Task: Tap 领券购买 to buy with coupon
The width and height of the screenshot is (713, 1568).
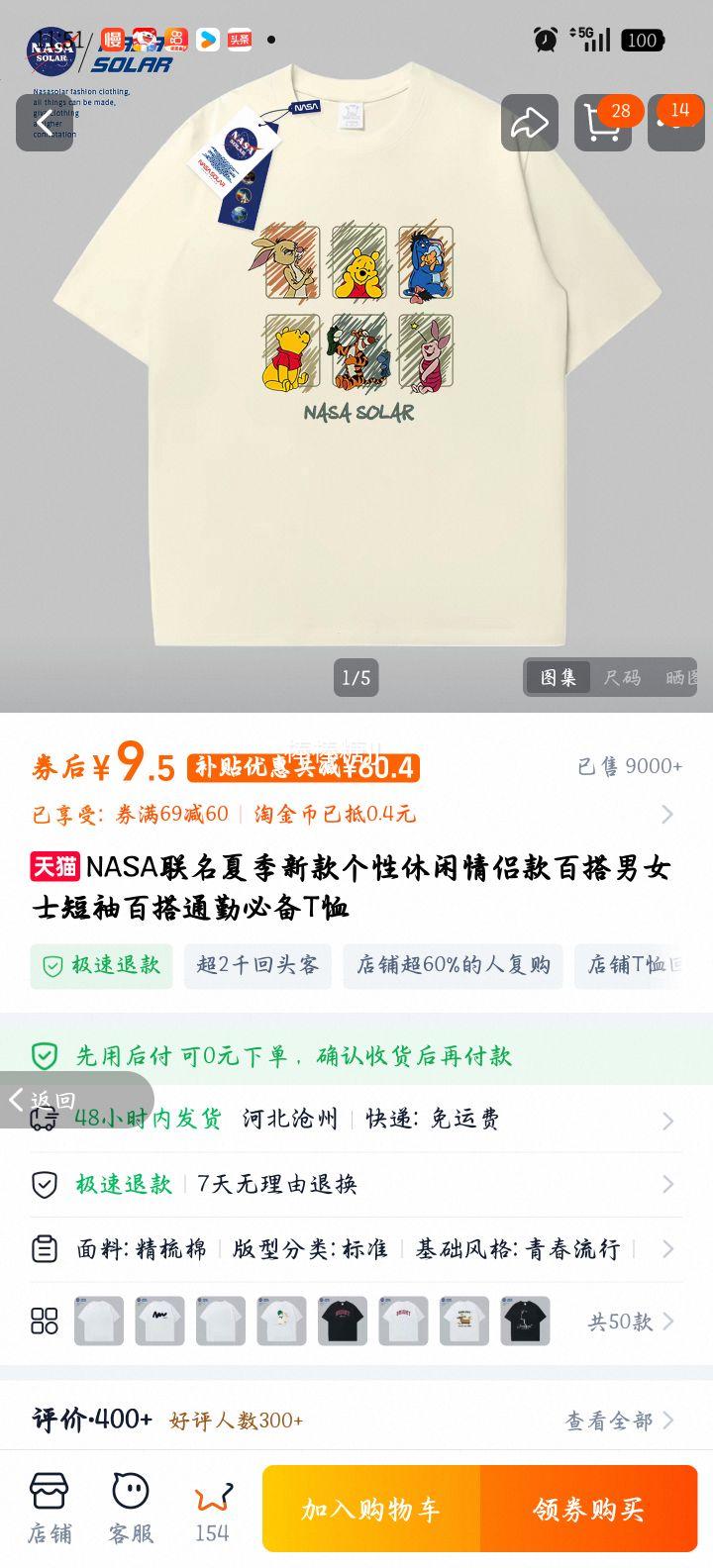Action: (589, 1509)
